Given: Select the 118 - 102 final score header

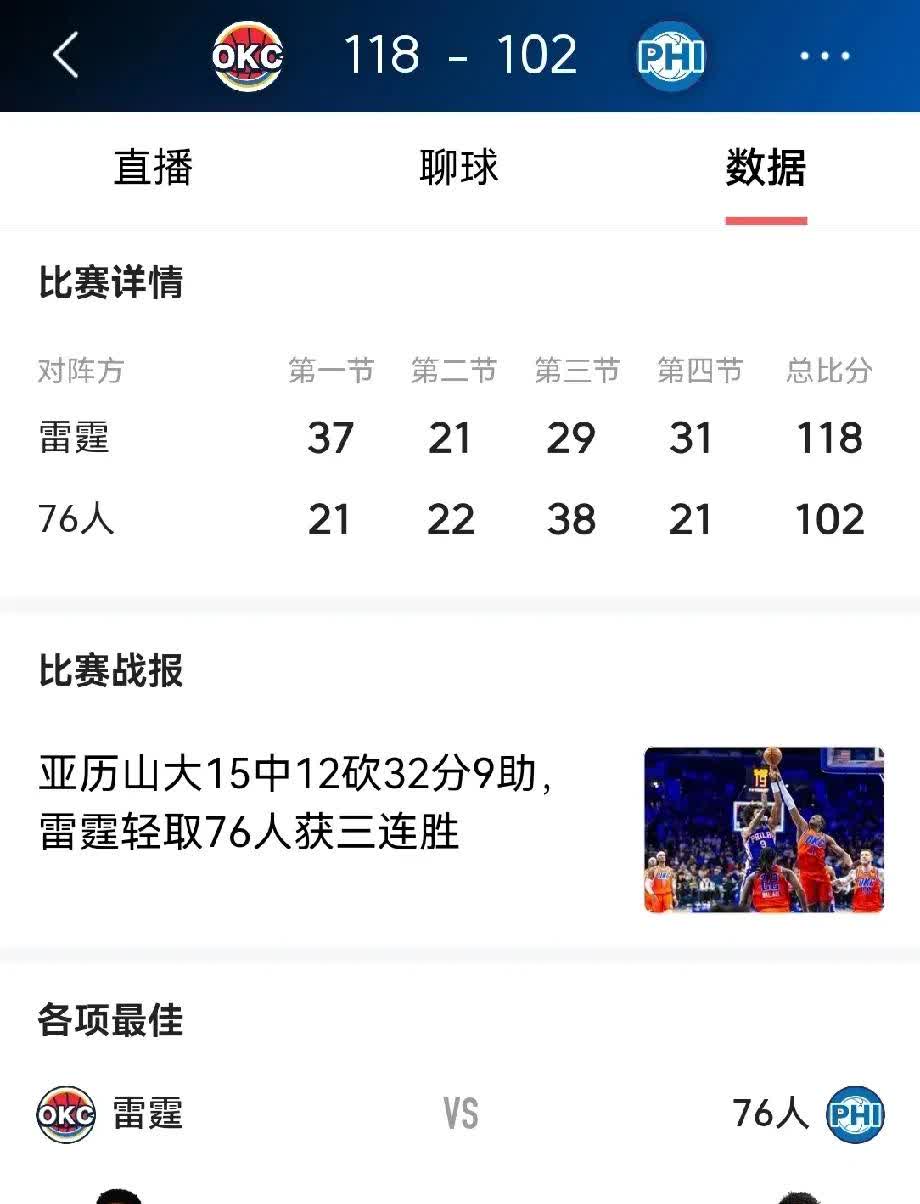Looking at the screenshot, I should (458, 56).
